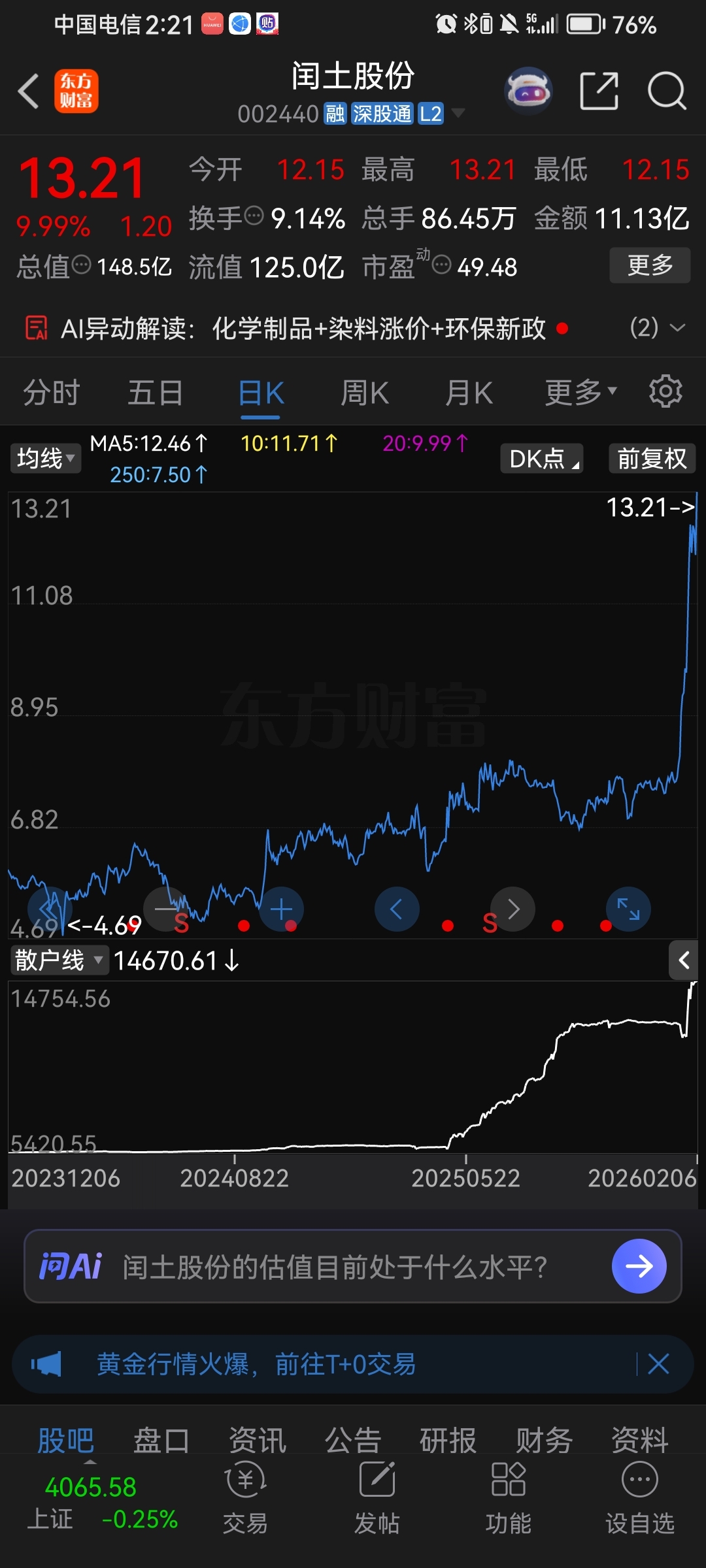
Task: Select the 周K chart tab
Action: [365, 393]
